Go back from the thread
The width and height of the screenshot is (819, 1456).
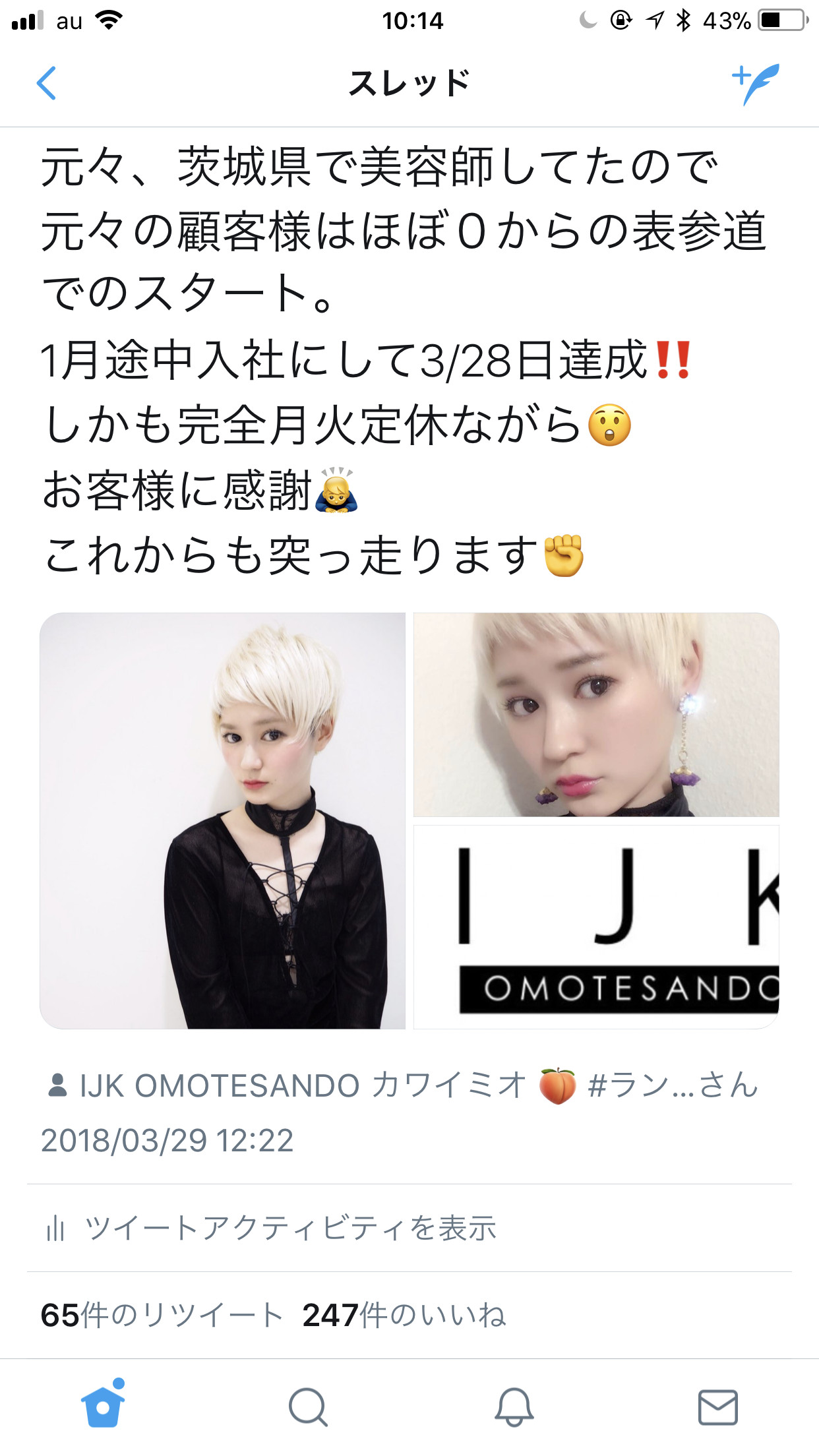coord(47,84)
